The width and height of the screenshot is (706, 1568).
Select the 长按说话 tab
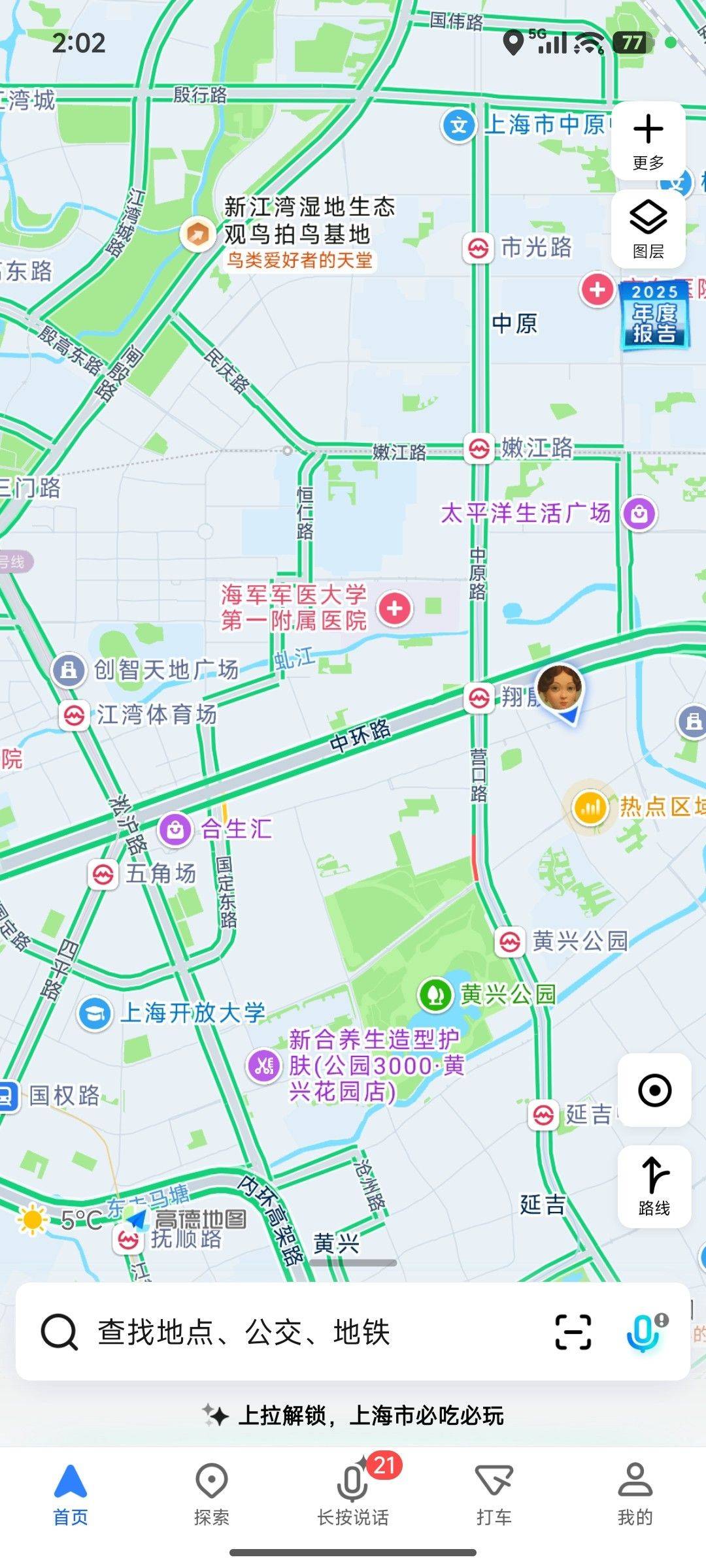[x=353, y=1494]
